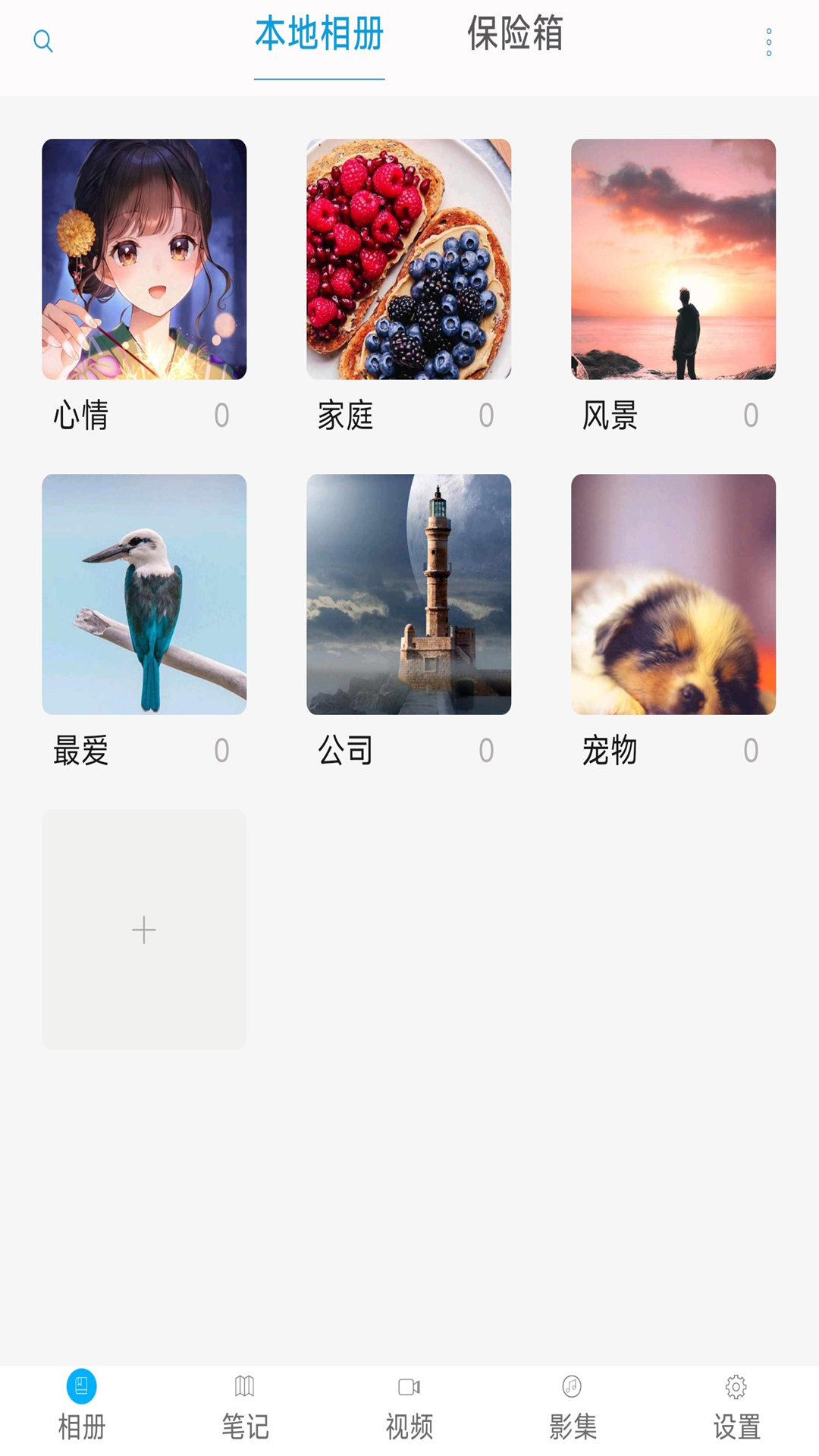Add a new album with the plus tile
This screenshot has width=819, height=1456.
[x=144, y=930]
